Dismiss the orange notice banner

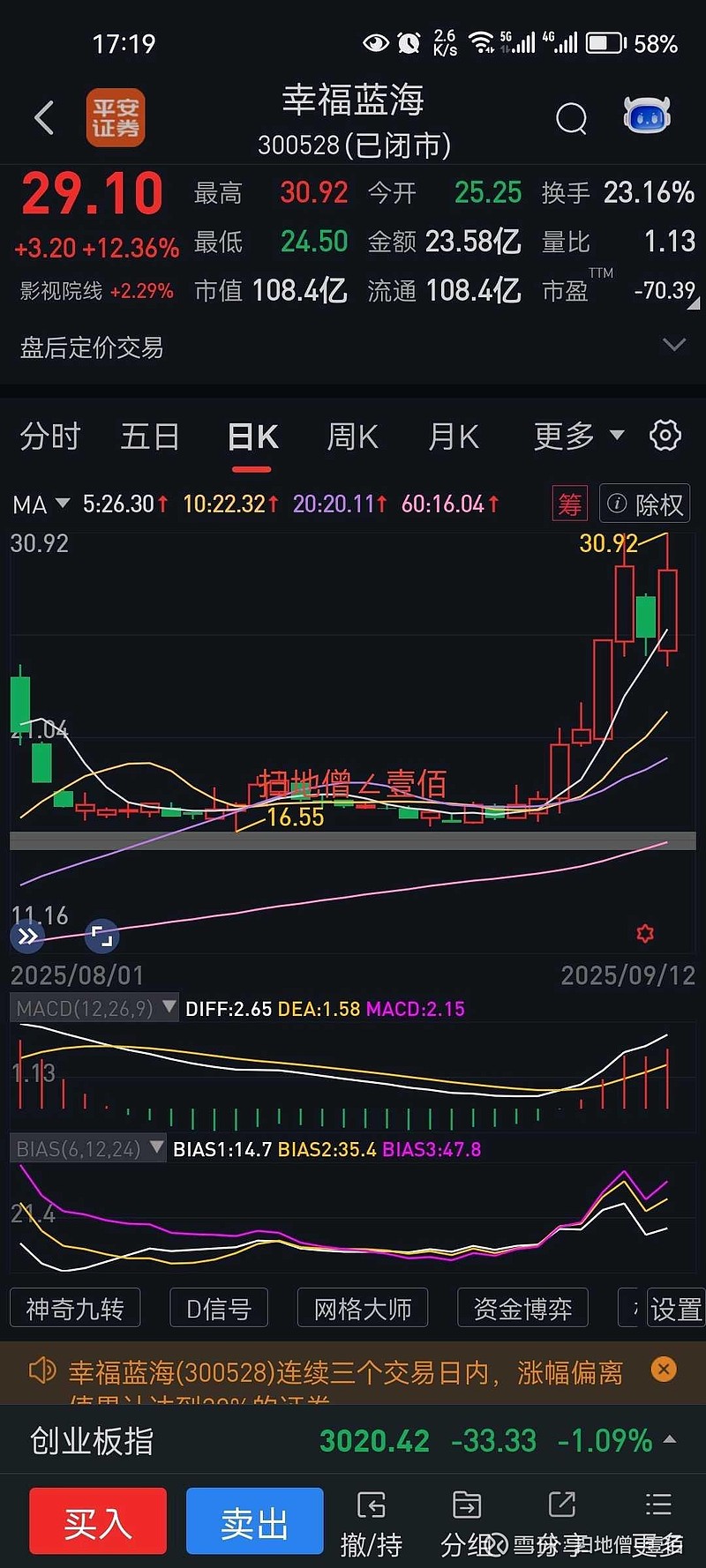[664, 1369]
